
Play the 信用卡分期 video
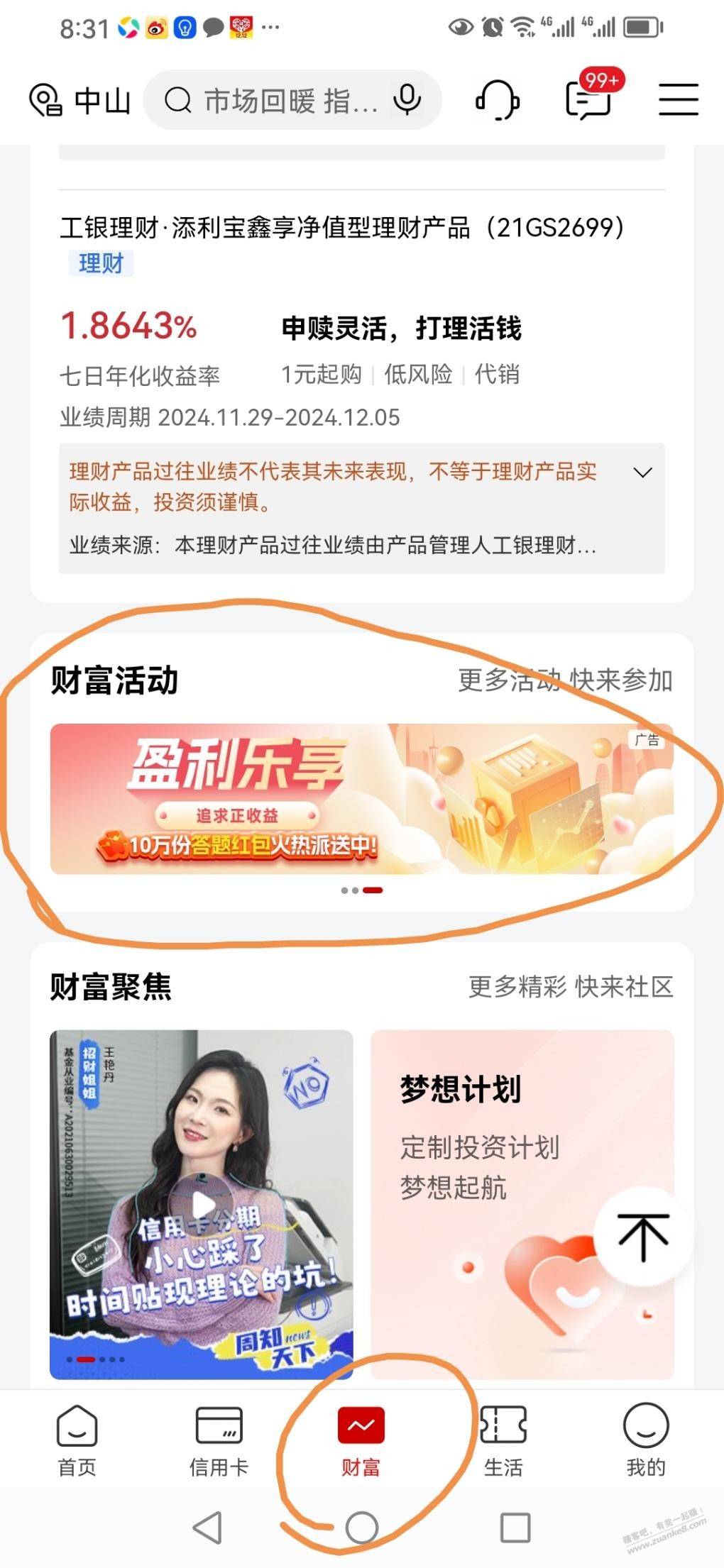(202, 1204)
